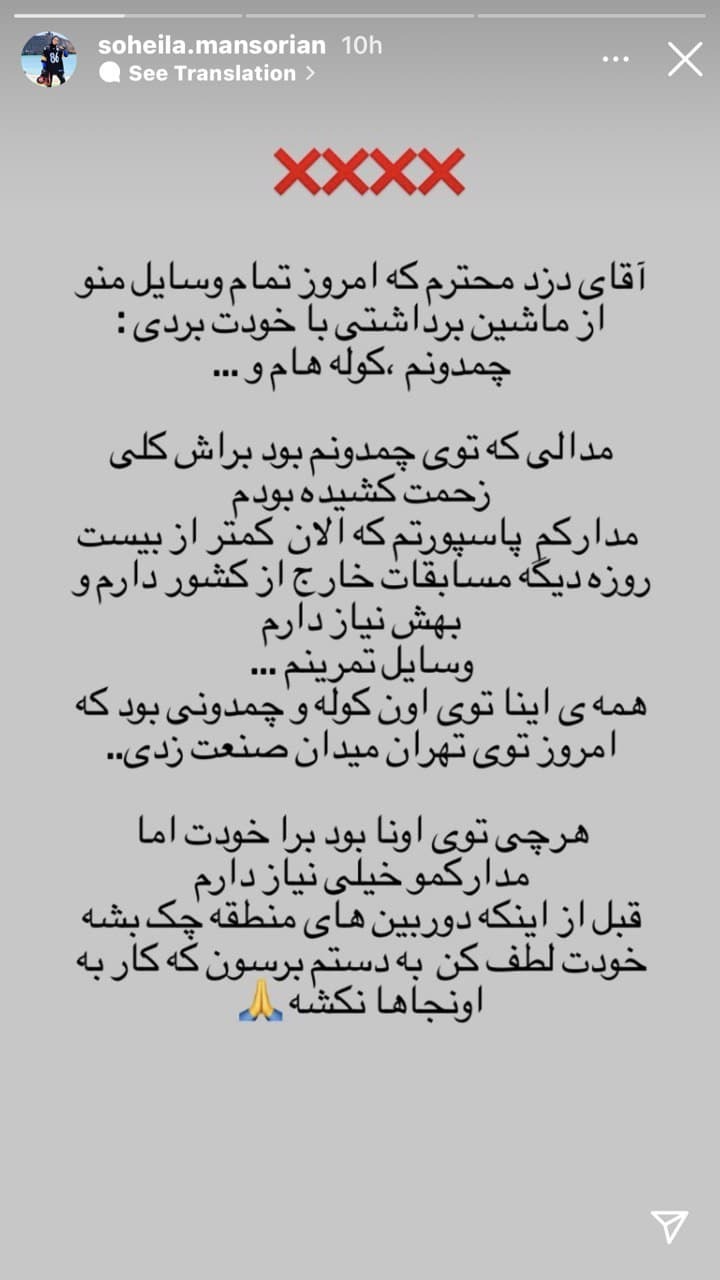Viewport: 720px width, 1280px height.
Task: Tap the X icon to exit the story
Action: [686, 60]
